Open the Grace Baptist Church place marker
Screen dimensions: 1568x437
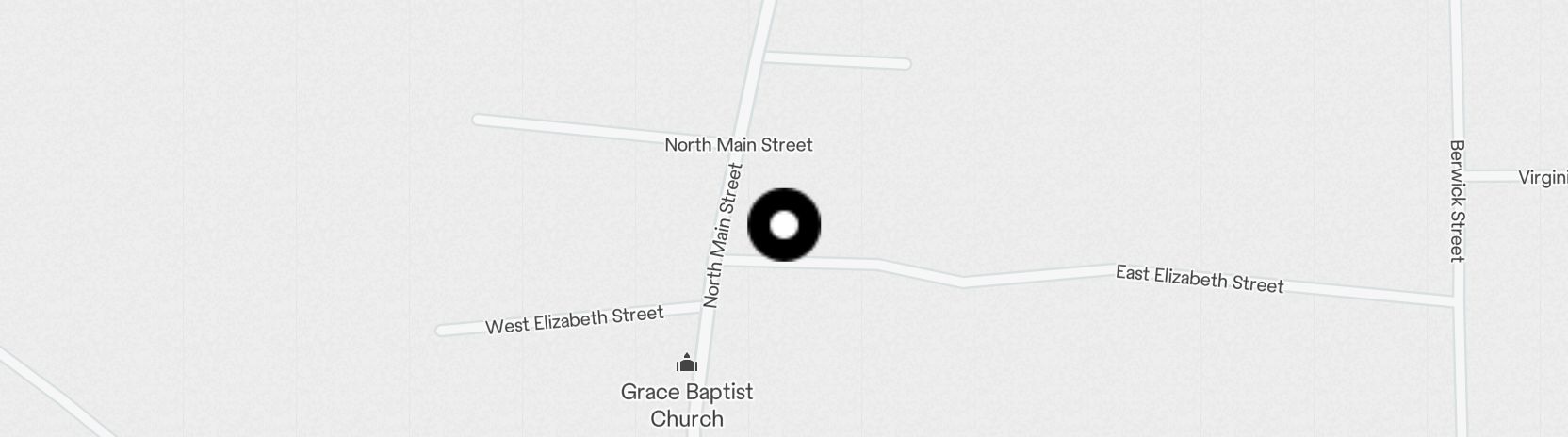coord(687,364)
